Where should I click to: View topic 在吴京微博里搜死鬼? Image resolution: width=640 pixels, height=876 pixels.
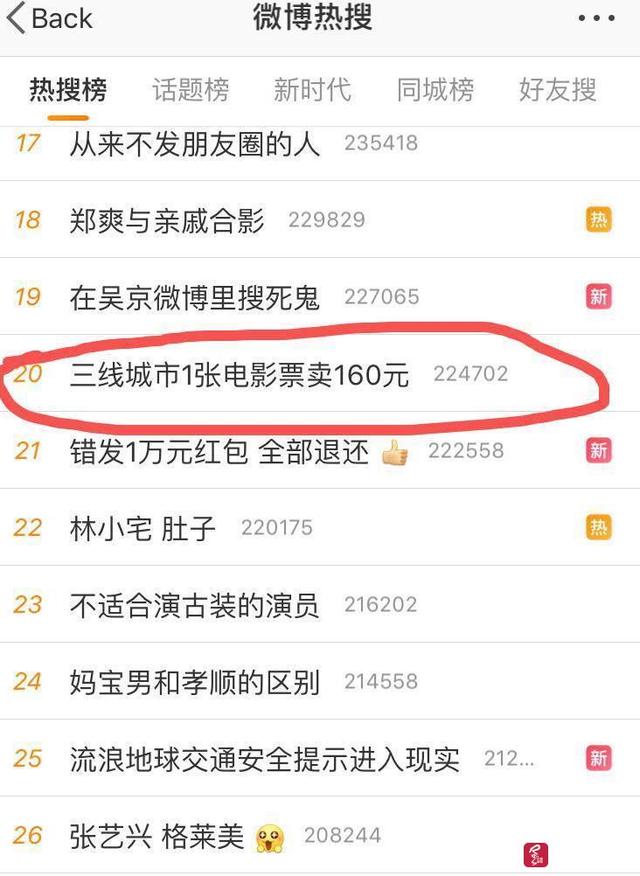click(x=195, y=297)
